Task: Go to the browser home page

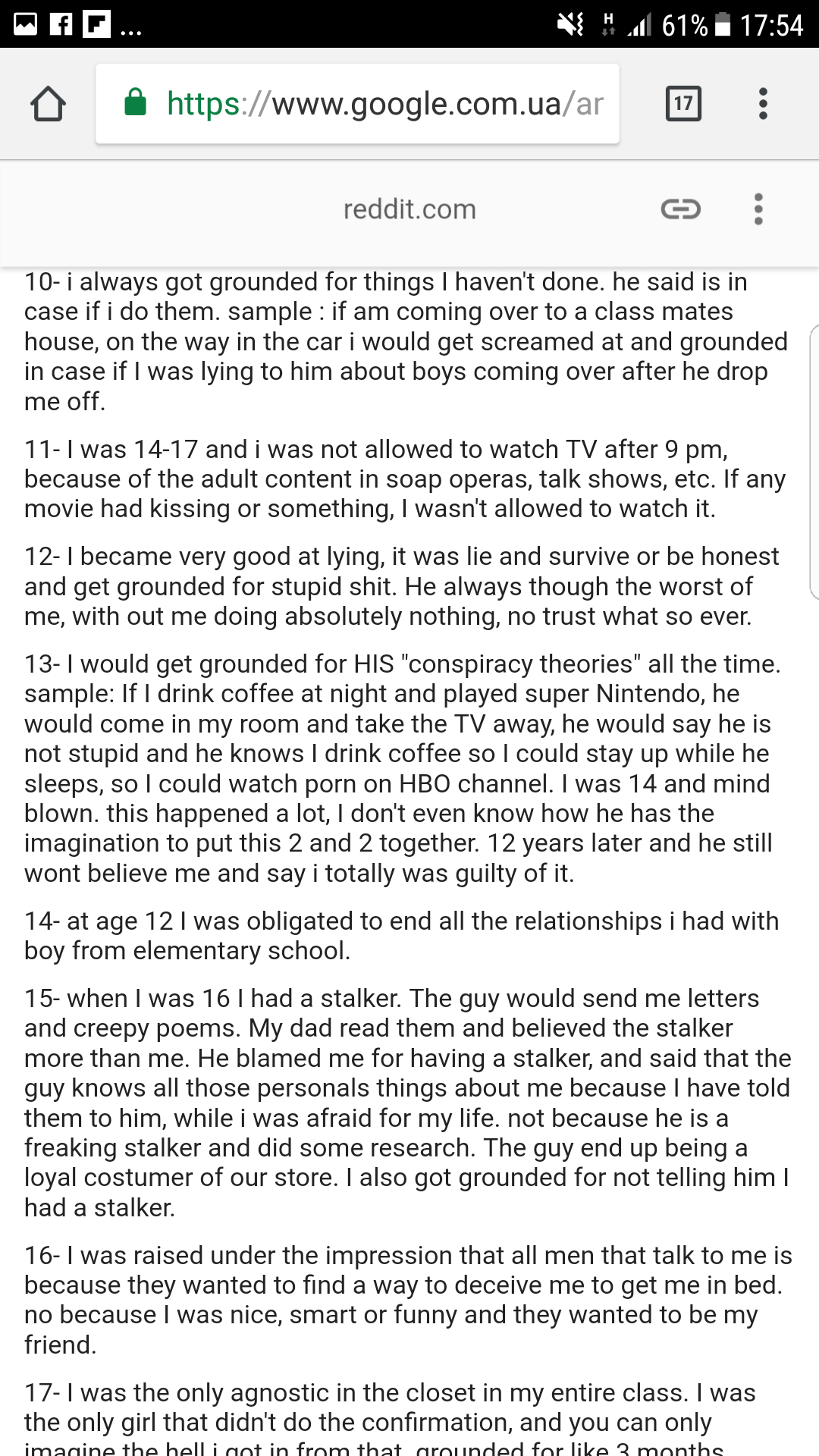Action: point(48,104)
